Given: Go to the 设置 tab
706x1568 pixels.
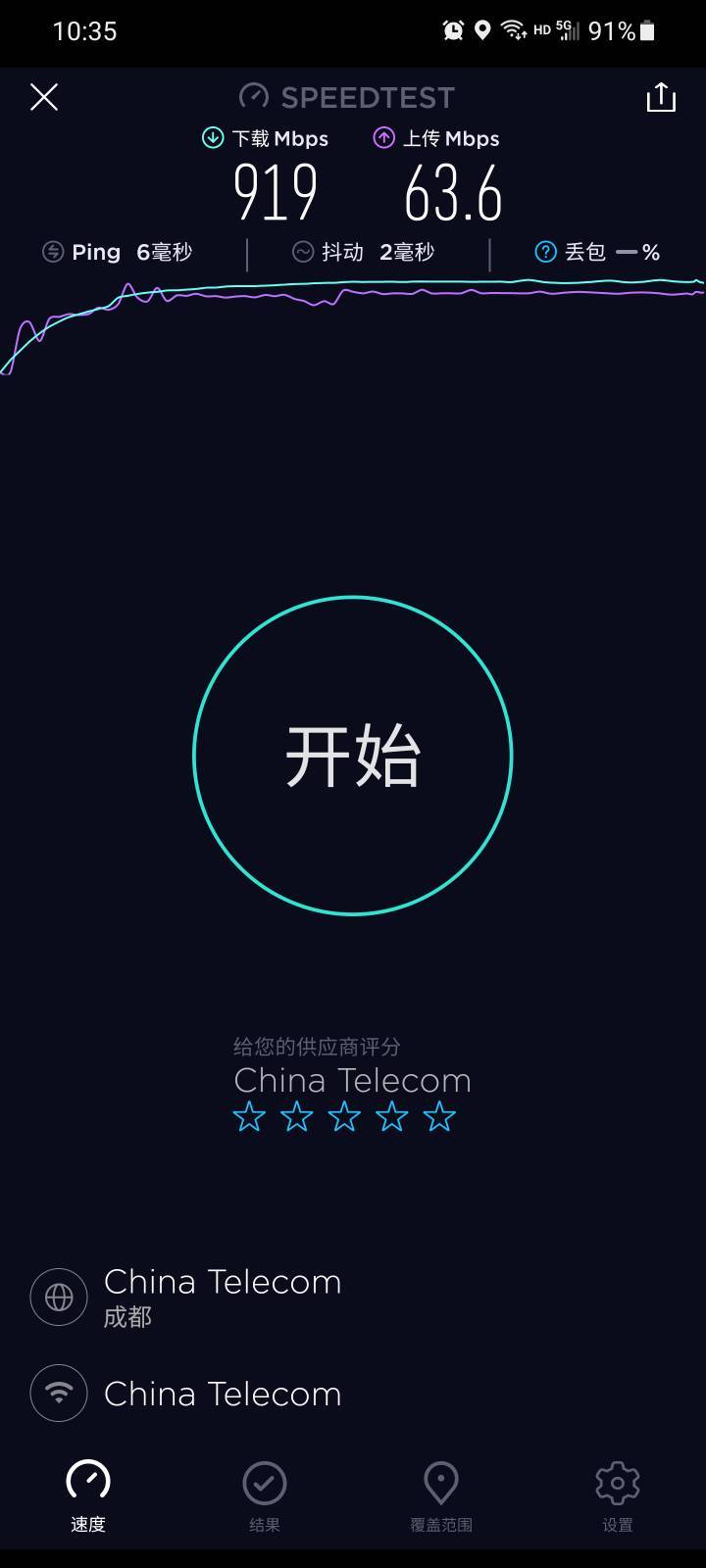Looking at the screenshot, I should coord(618,1497).
